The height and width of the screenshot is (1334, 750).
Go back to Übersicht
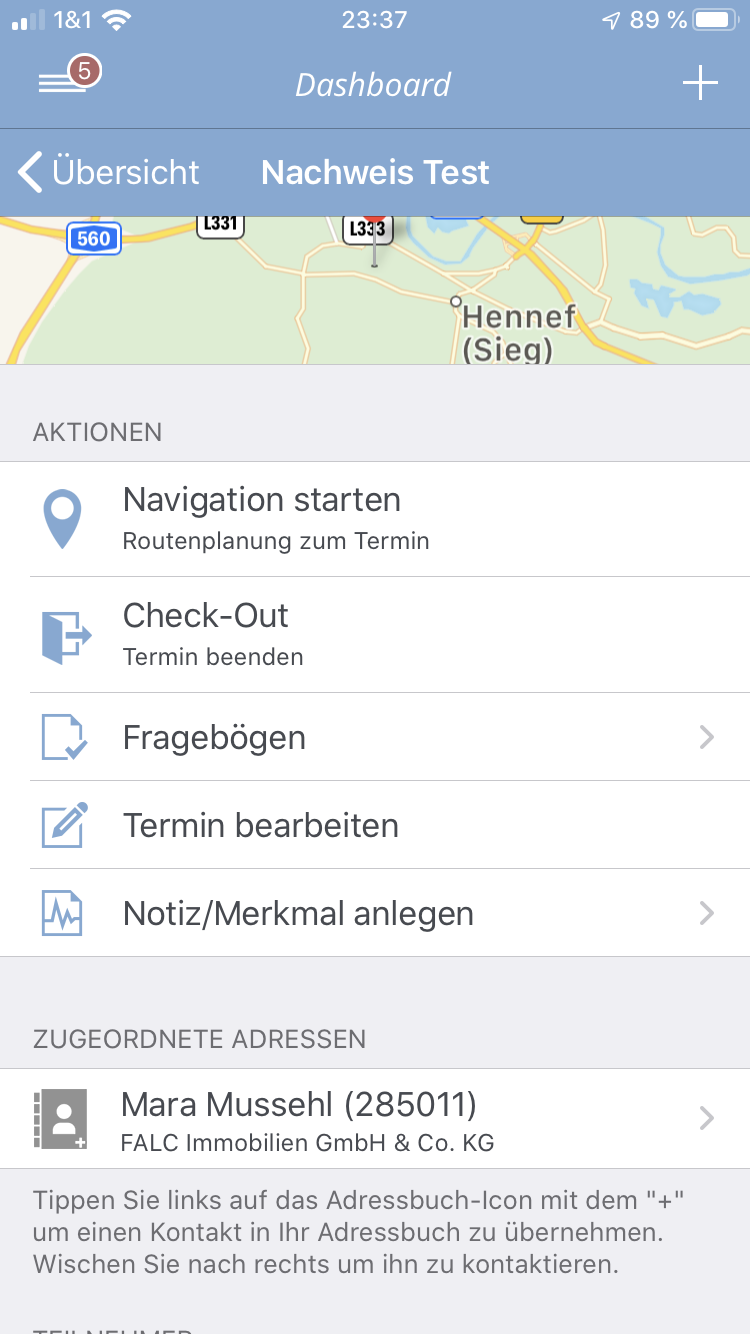[110, 172]
